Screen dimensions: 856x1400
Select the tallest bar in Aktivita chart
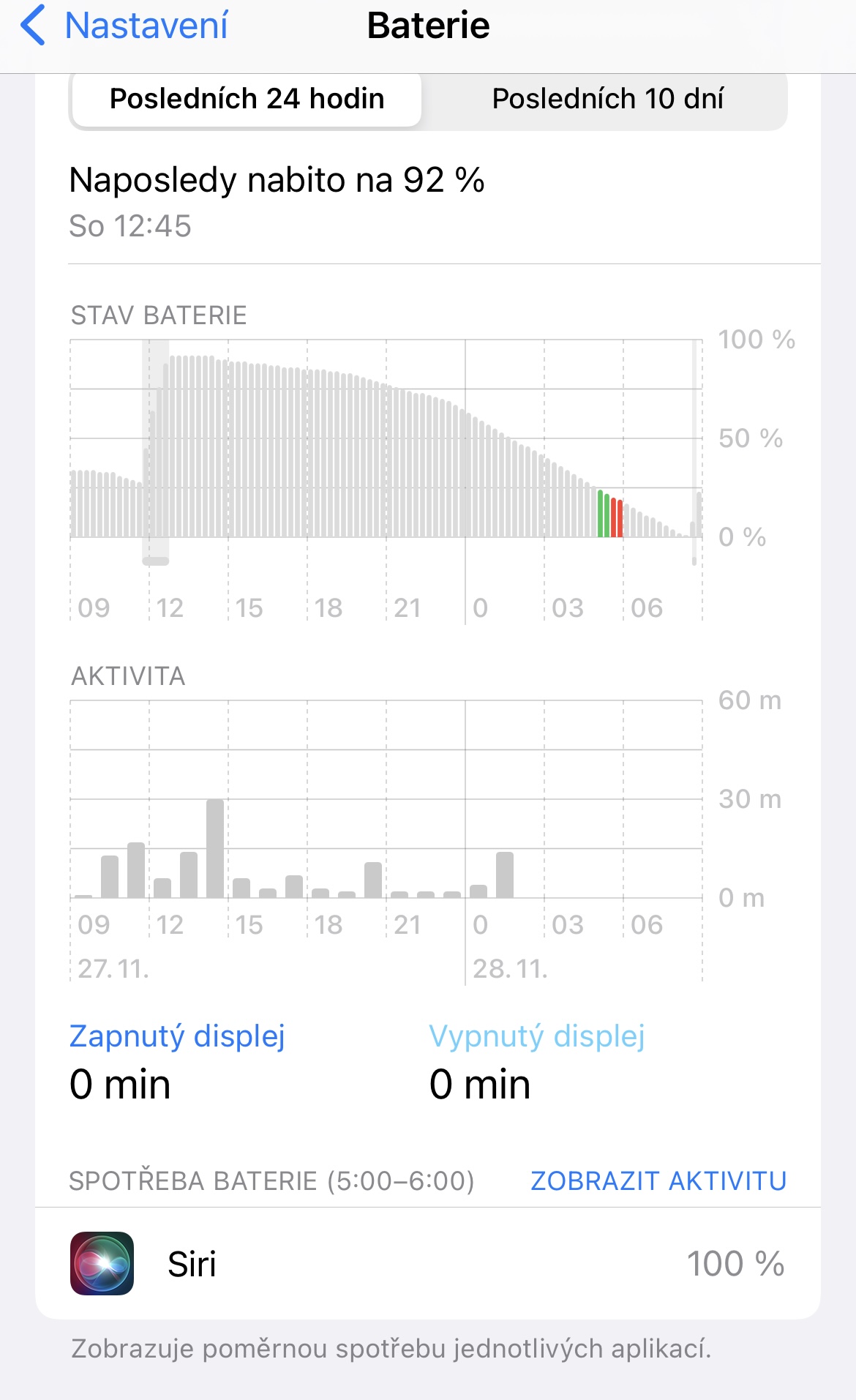215,848
